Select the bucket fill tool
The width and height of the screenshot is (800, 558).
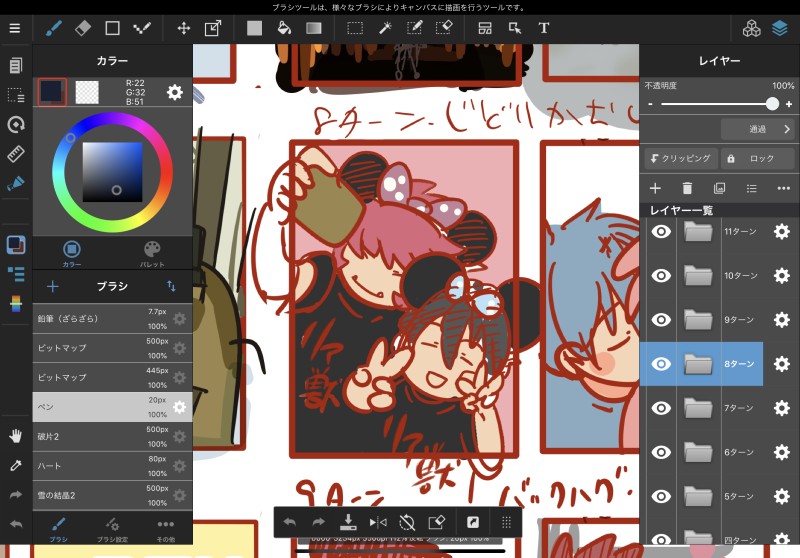283,28
